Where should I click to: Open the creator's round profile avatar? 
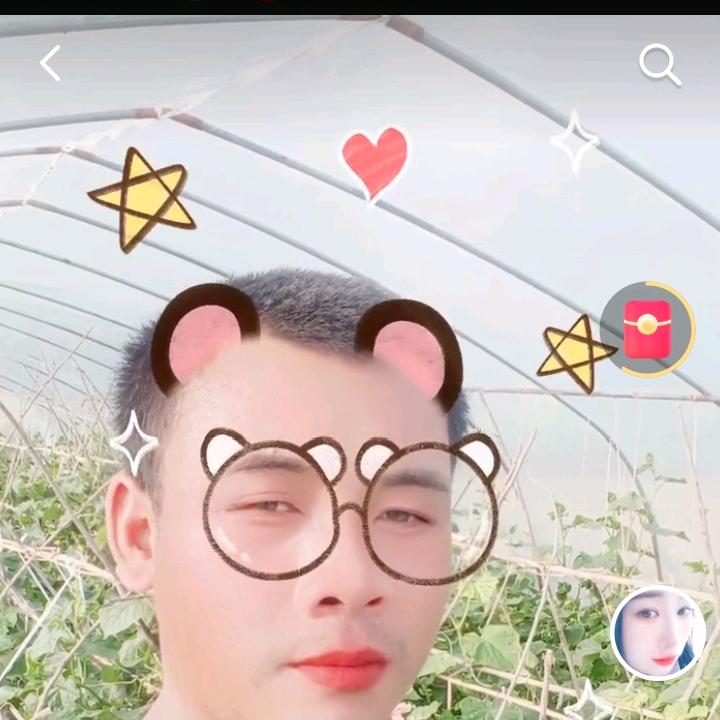[657, 633]
